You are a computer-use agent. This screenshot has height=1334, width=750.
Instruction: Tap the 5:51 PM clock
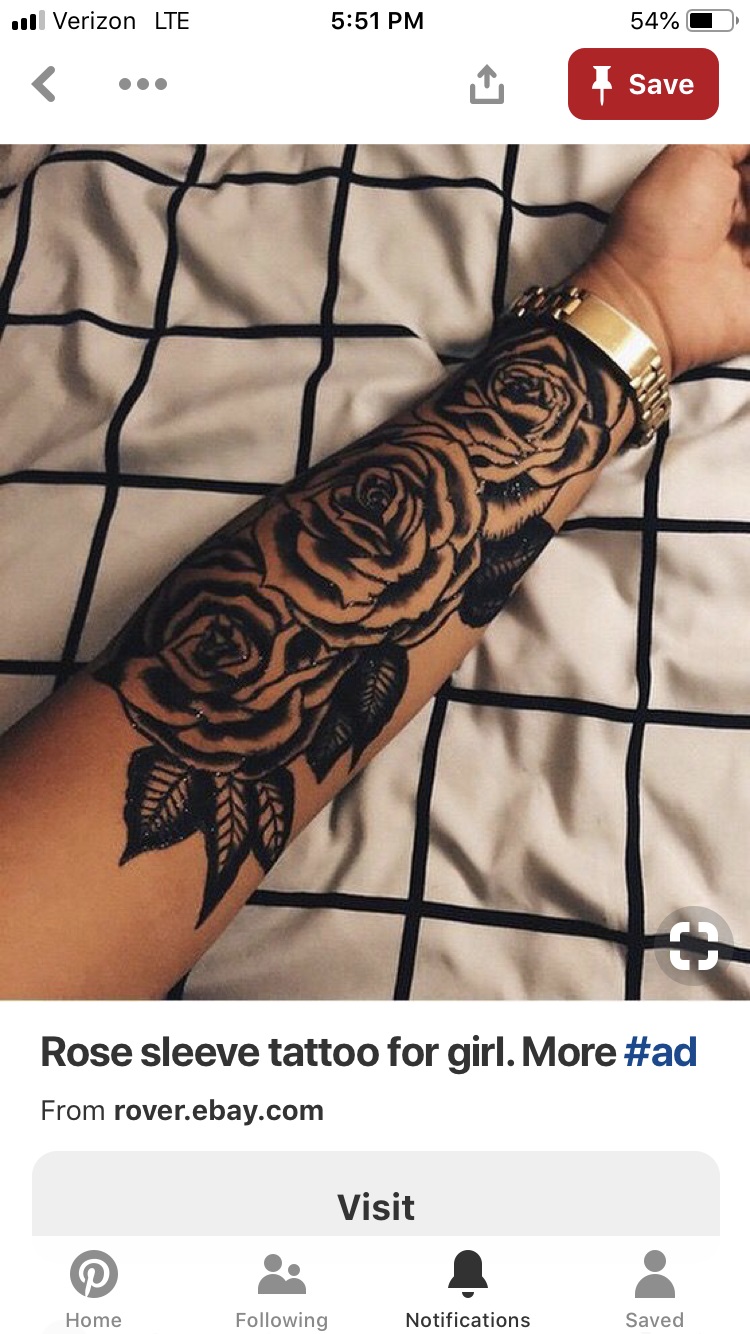tap(377, 20)
